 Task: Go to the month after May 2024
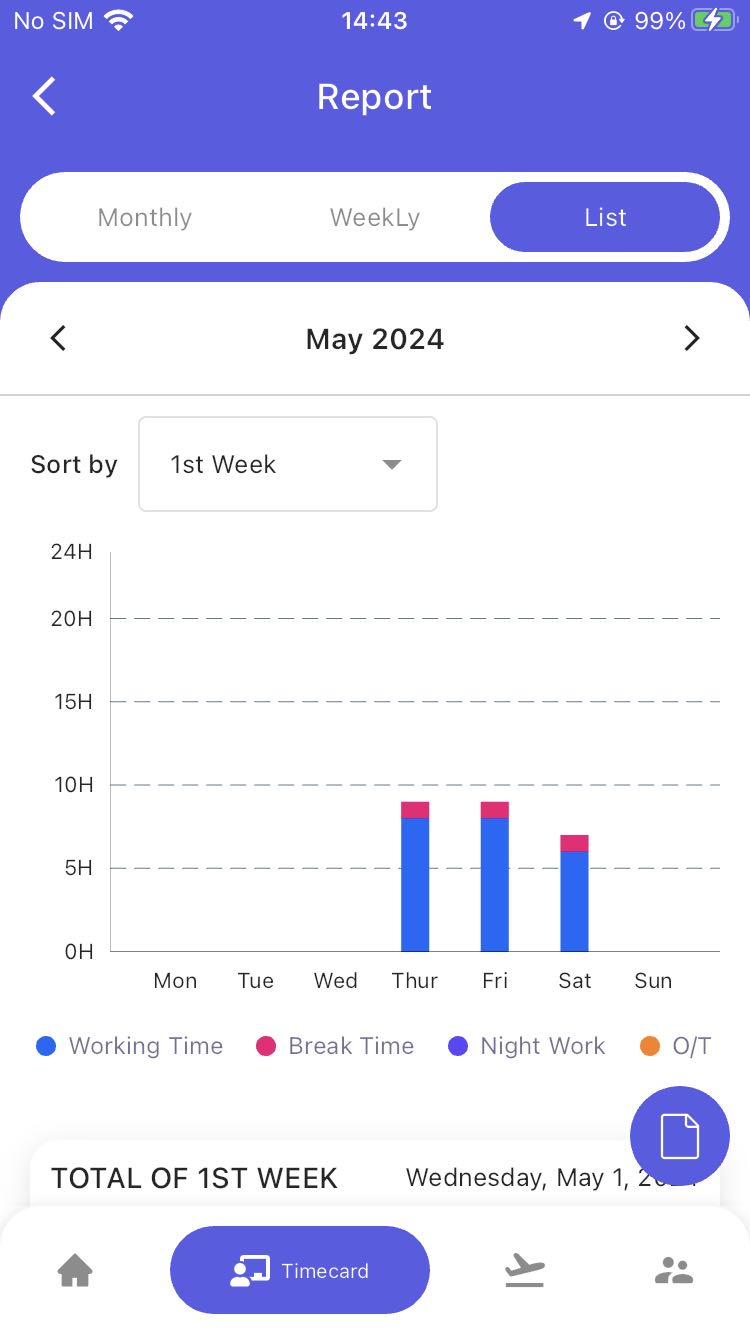[x=691, y=339]
